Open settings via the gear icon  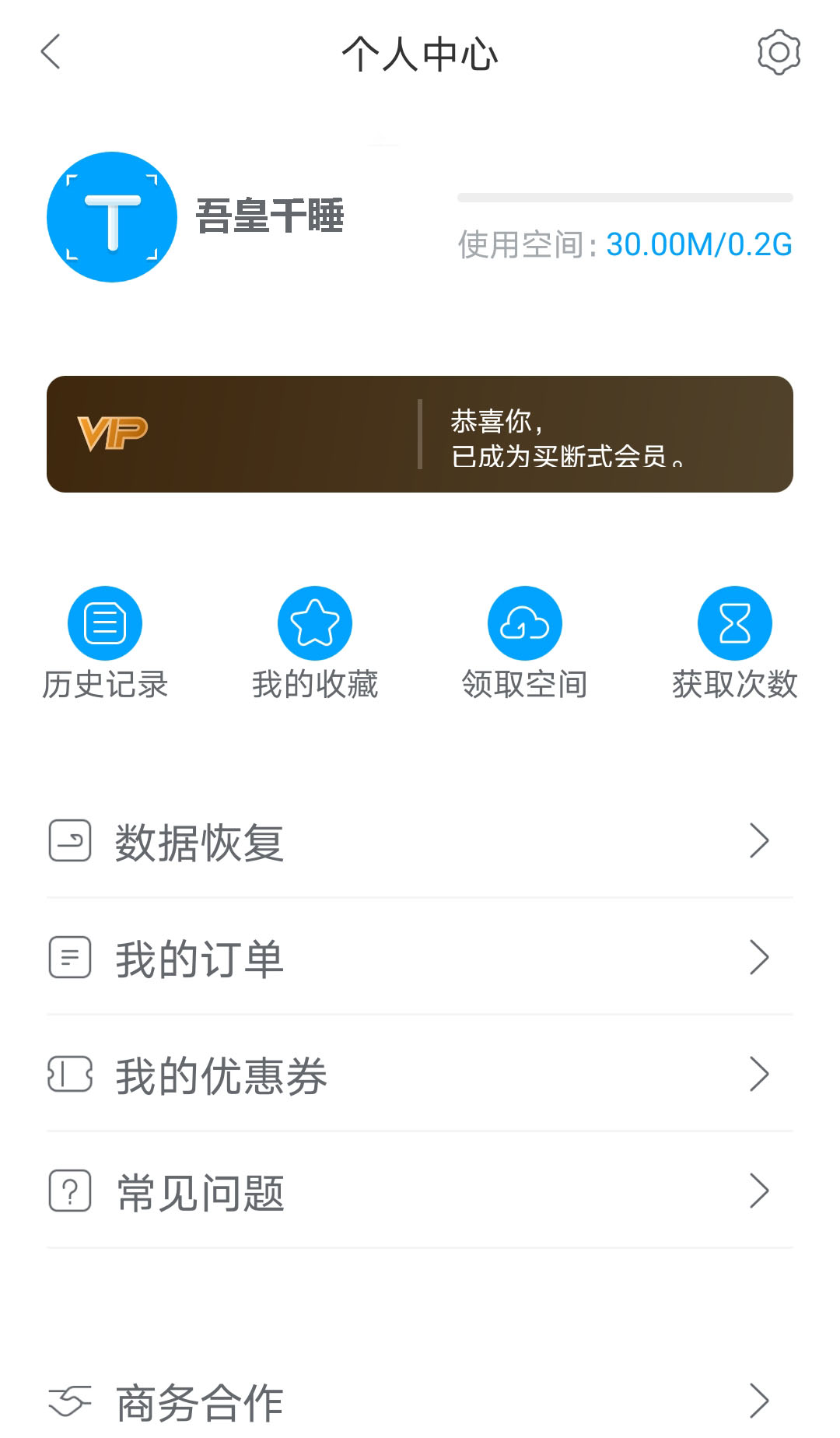tap(779, 53)
